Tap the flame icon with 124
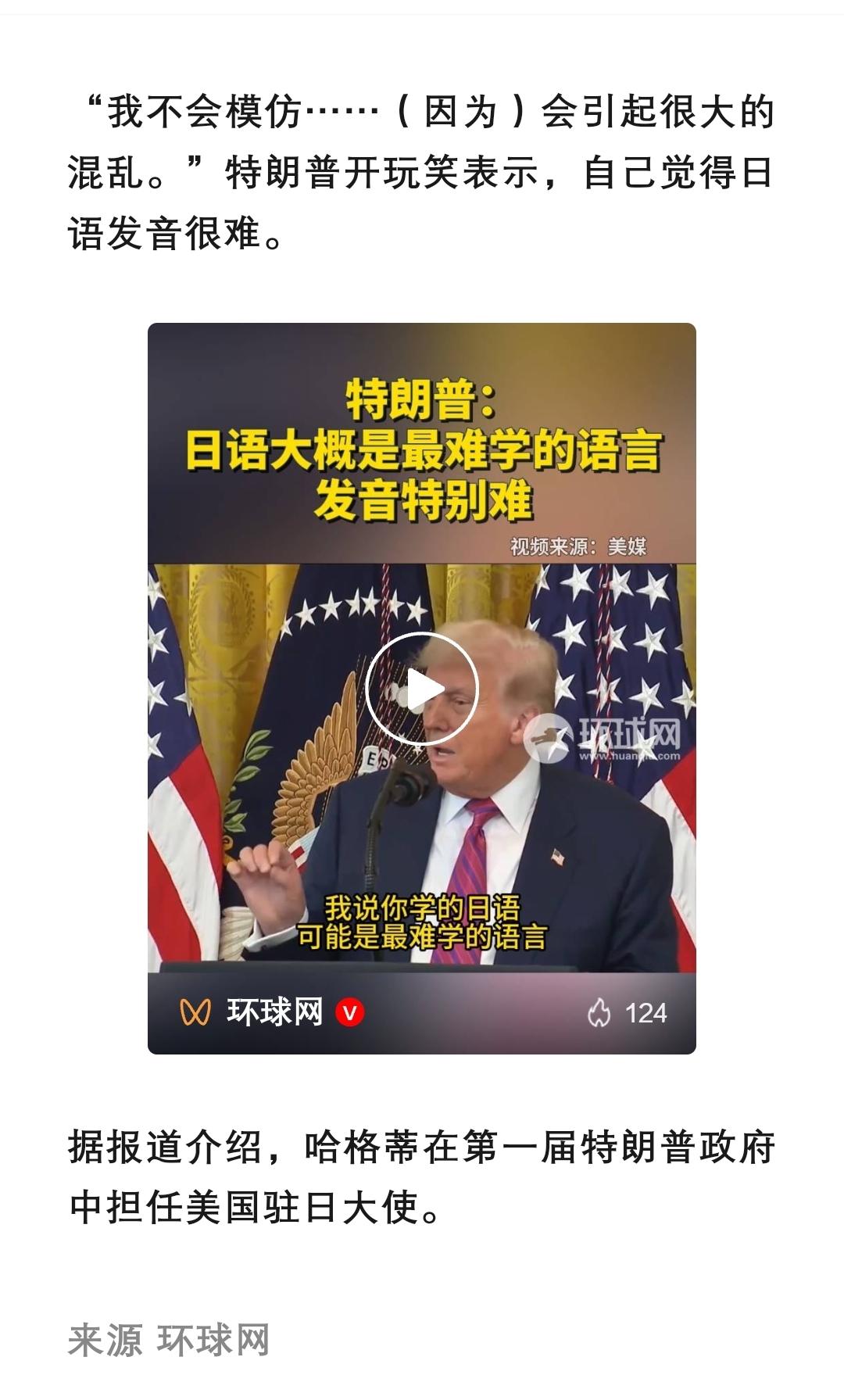 point(599,1012)
